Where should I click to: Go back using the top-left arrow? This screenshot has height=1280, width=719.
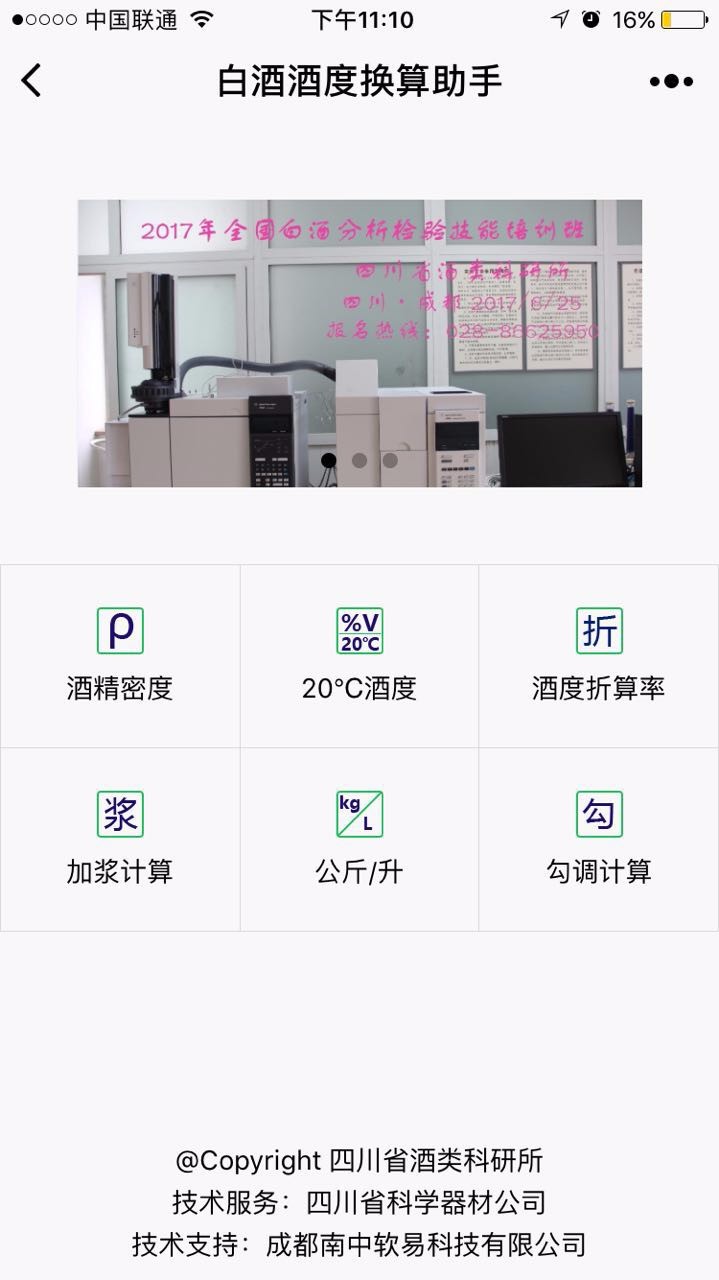coord(32,80)
